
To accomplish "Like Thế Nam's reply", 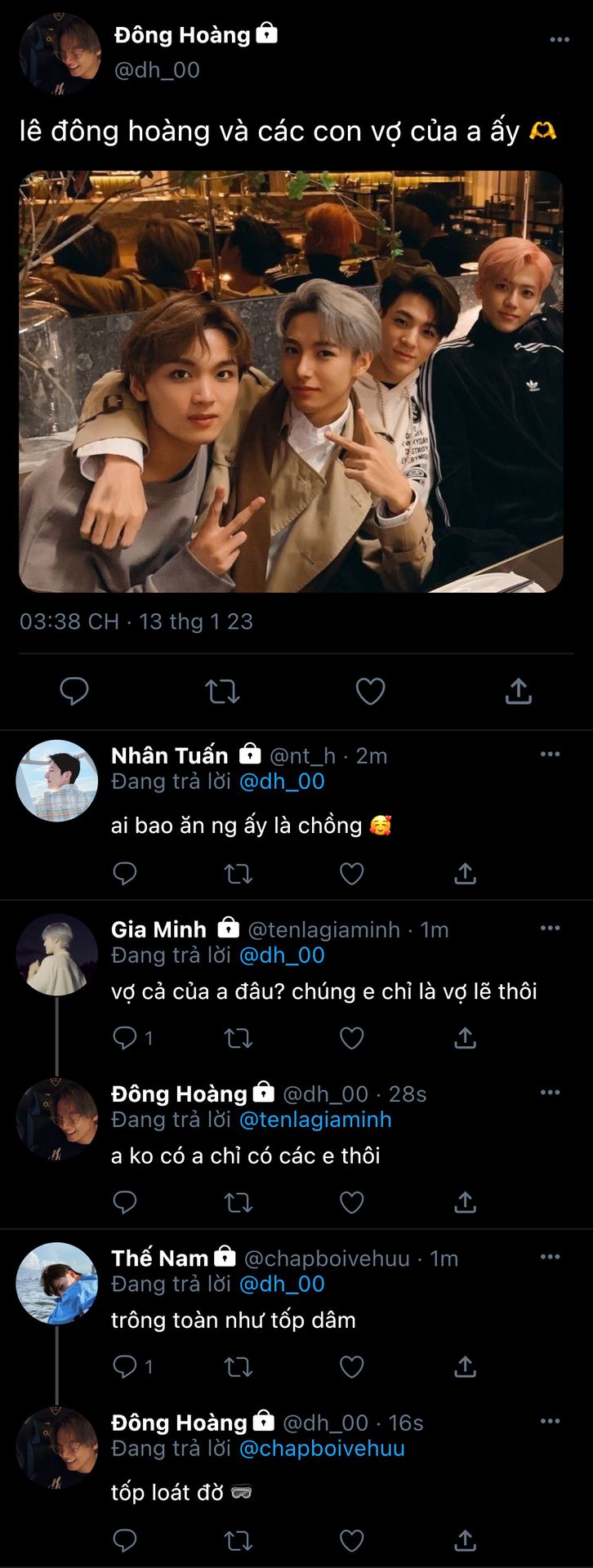I will coord(351,1366).
